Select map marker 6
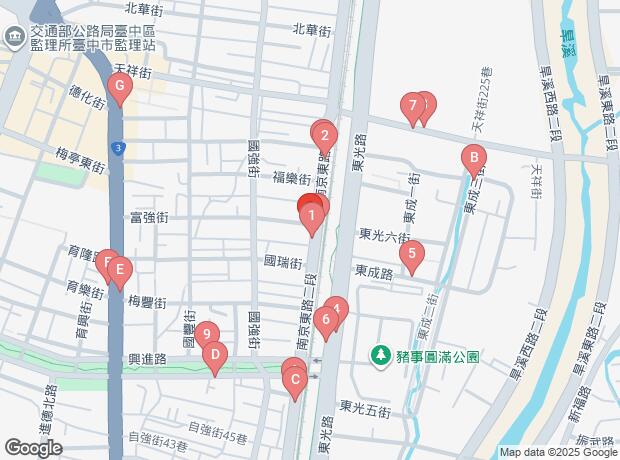This screenshot has width=620, height=460. pos(326,320)
